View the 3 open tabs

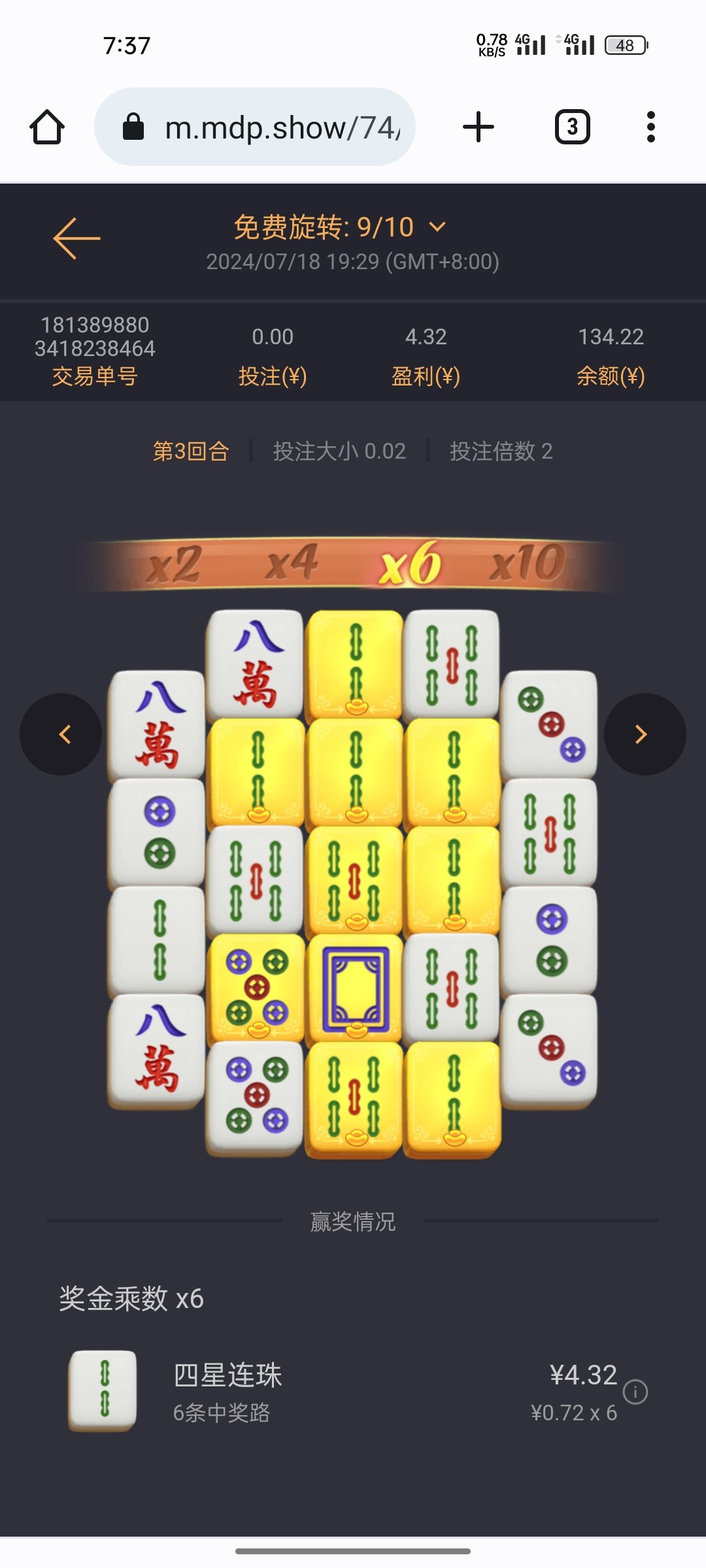pos(572,127)
